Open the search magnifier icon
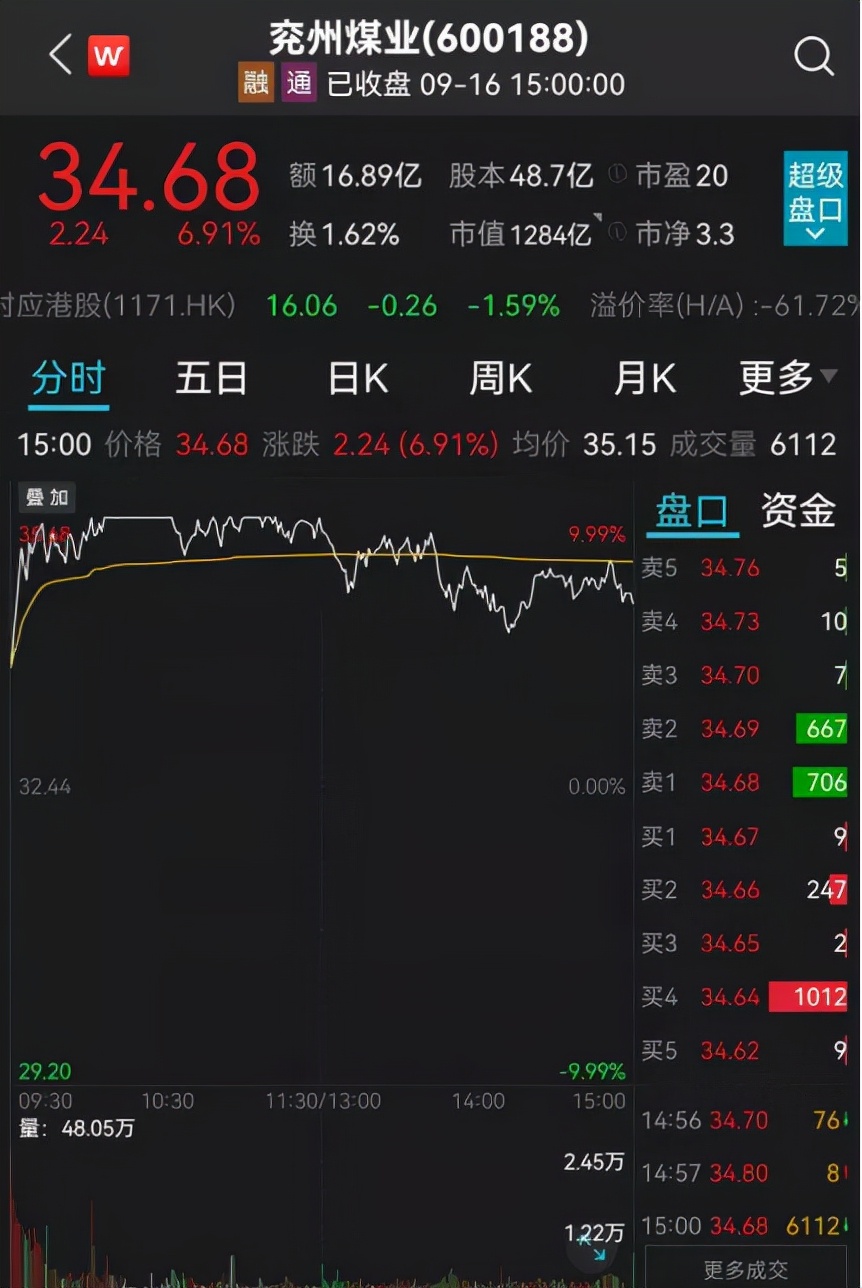Screen dimensions: 862x1288 (x=813, y=57)
